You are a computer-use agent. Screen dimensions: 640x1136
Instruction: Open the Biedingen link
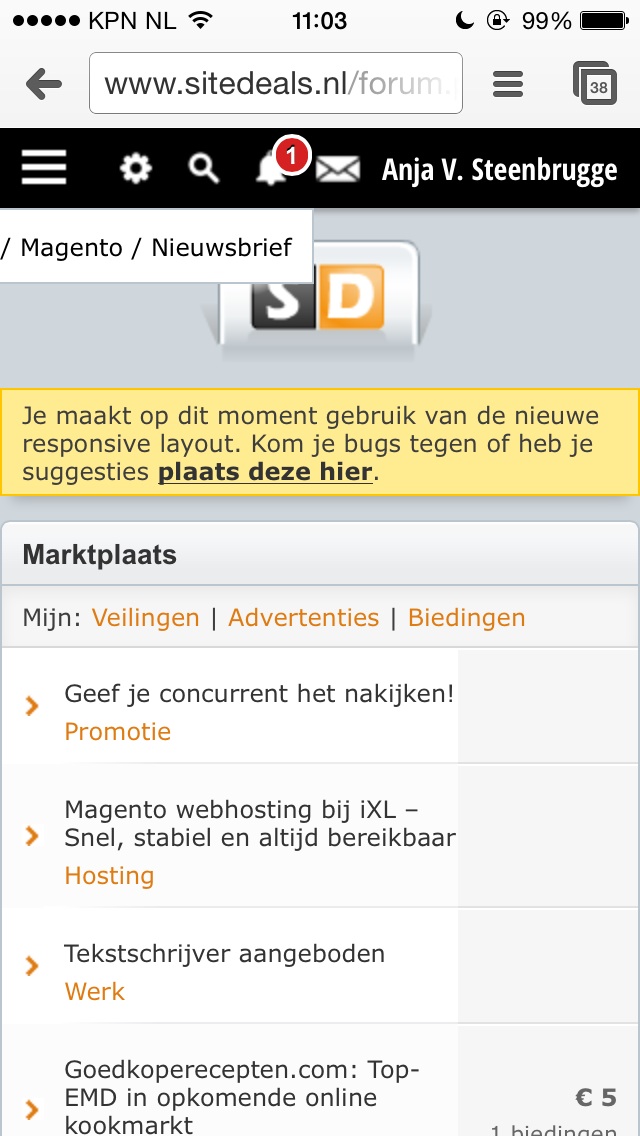[467, 618]
